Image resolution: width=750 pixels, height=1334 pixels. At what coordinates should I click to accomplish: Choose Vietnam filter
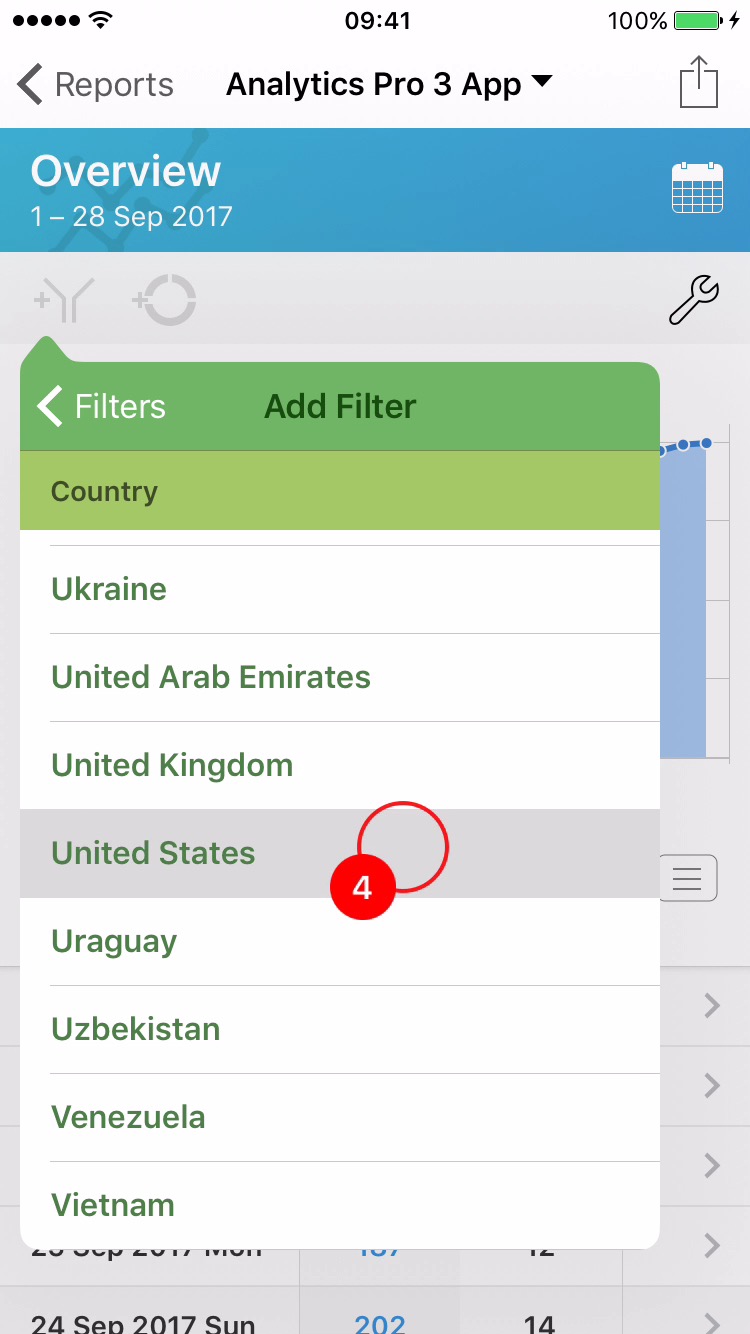click(x=339, y=1205)
